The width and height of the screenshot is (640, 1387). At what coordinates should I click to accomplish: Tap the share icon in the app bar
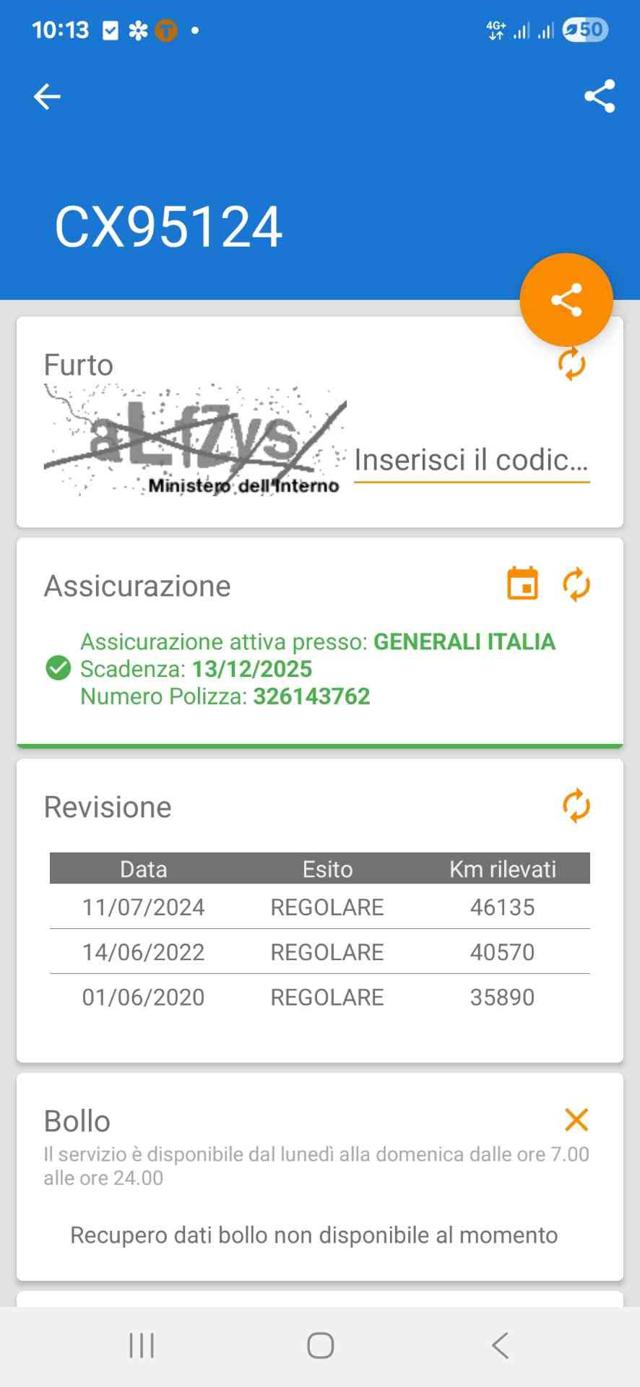(599, 97)
